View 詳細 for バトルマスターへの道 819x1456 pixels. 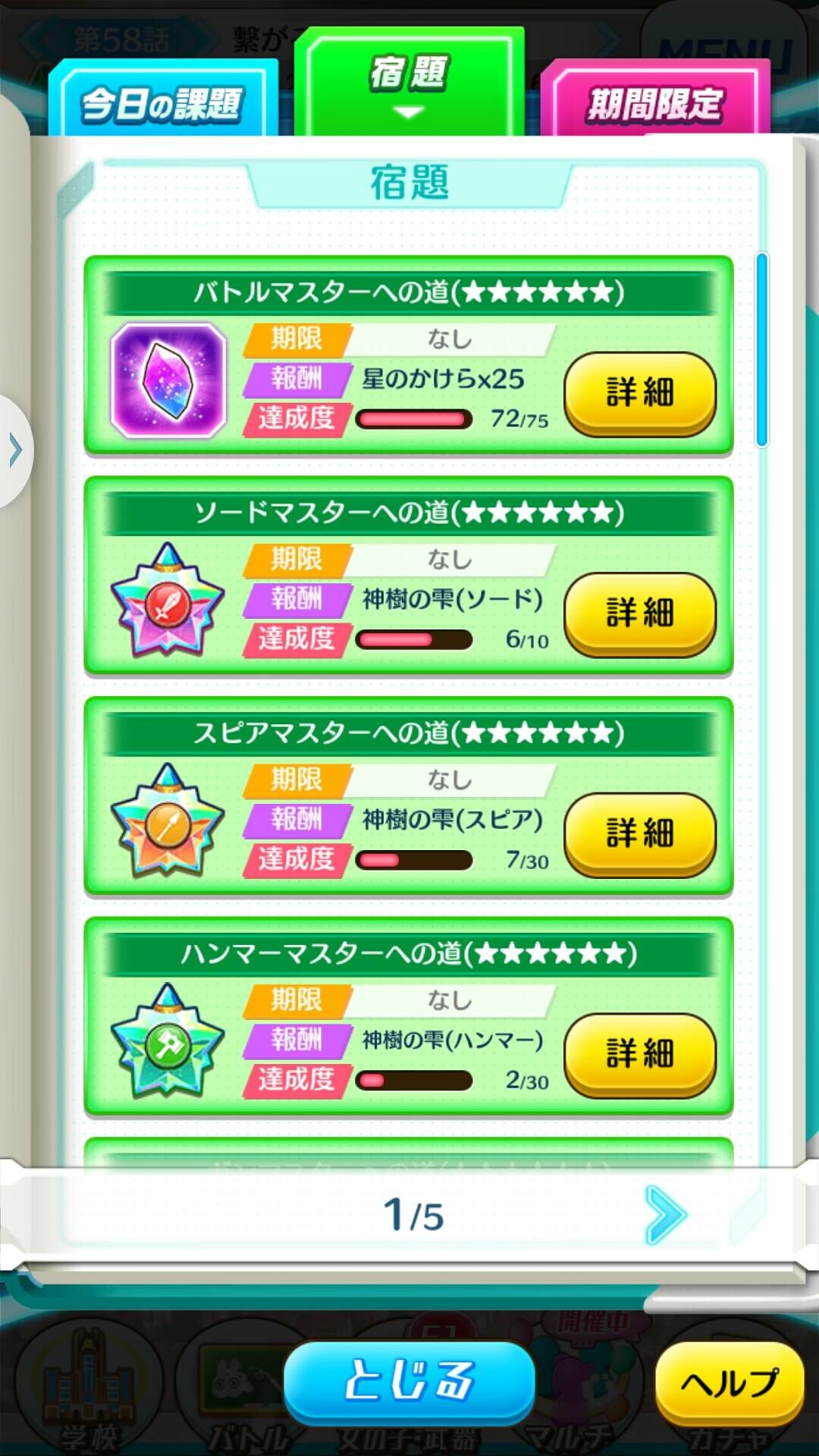[x=640, y=394]
